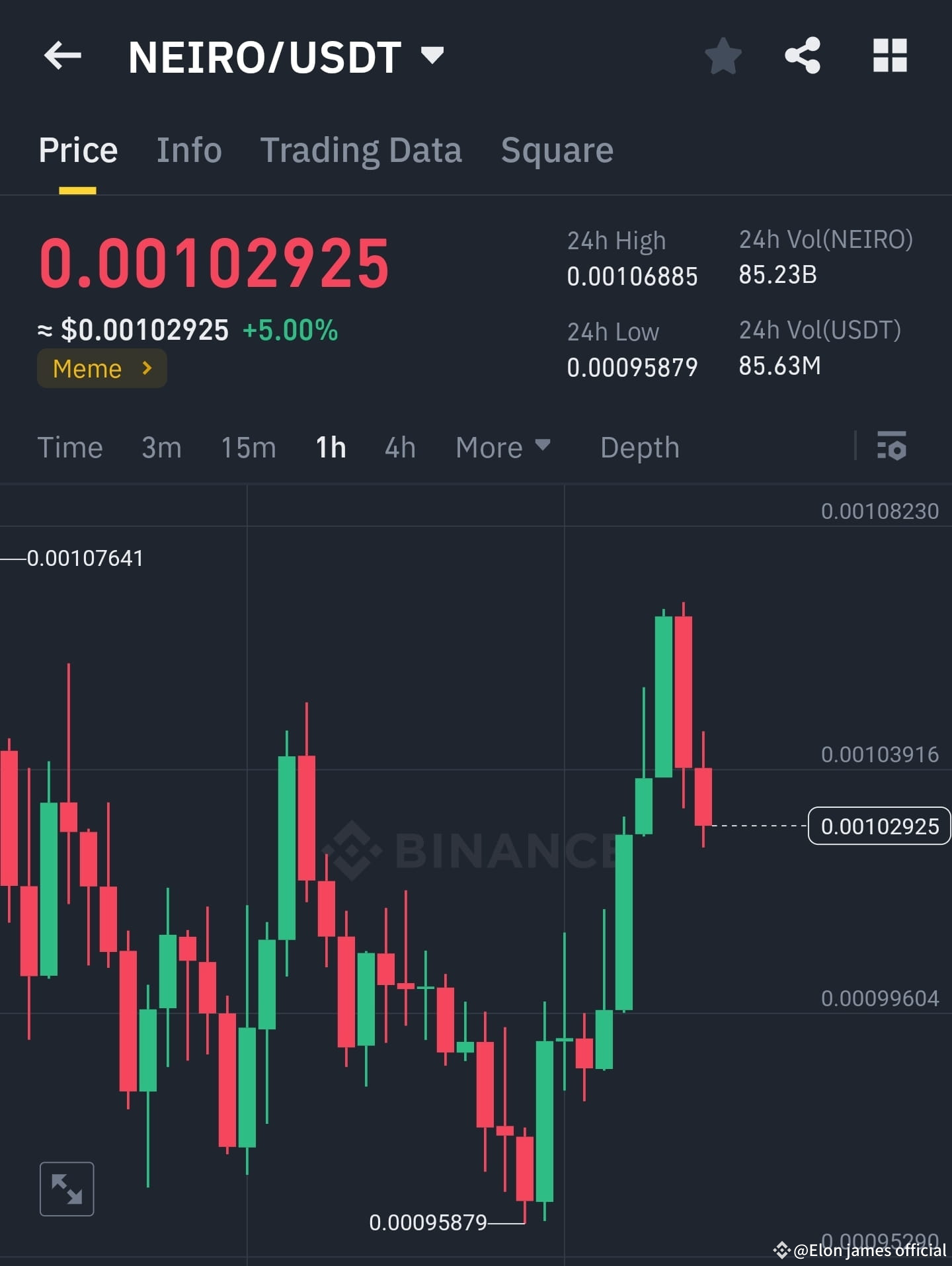The height and width of the screenshot is (1266, 952).
Task: Toggle to Time line chart mode
Action: pos(70,448)
